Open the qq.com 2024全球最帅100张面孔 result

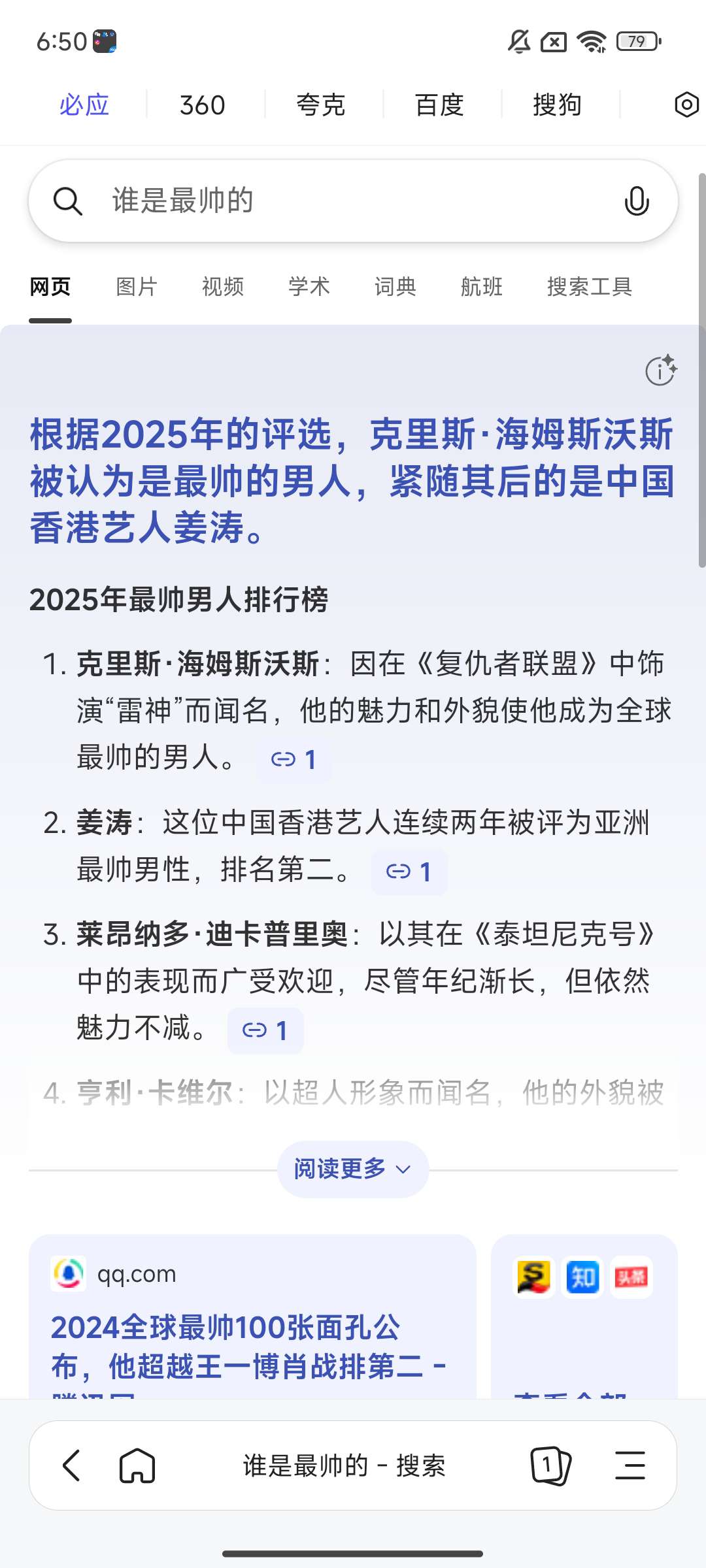pos(248,1346)
